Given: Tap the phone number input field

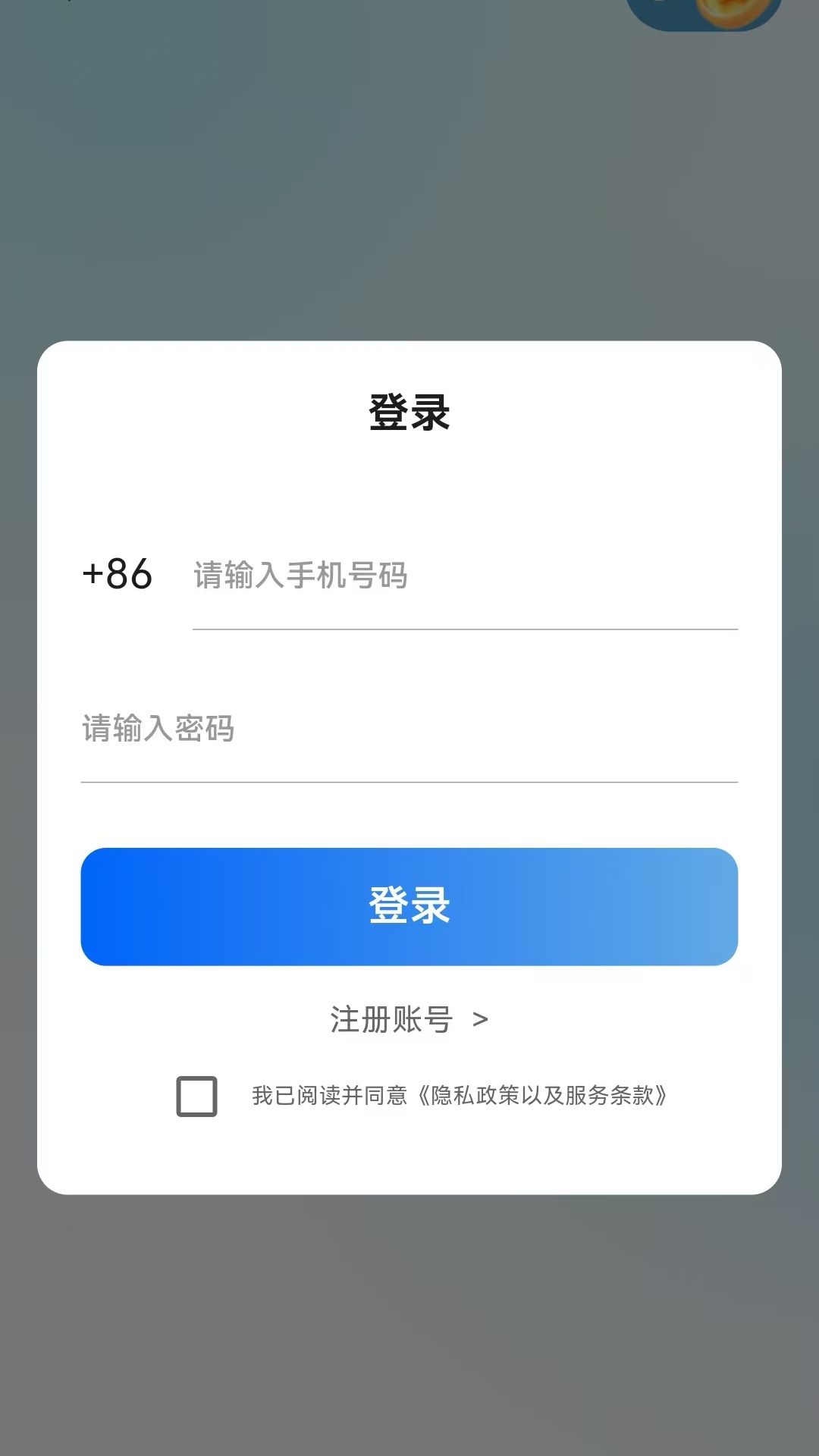Looking at the screenshot, I should (x=464, y=576).
